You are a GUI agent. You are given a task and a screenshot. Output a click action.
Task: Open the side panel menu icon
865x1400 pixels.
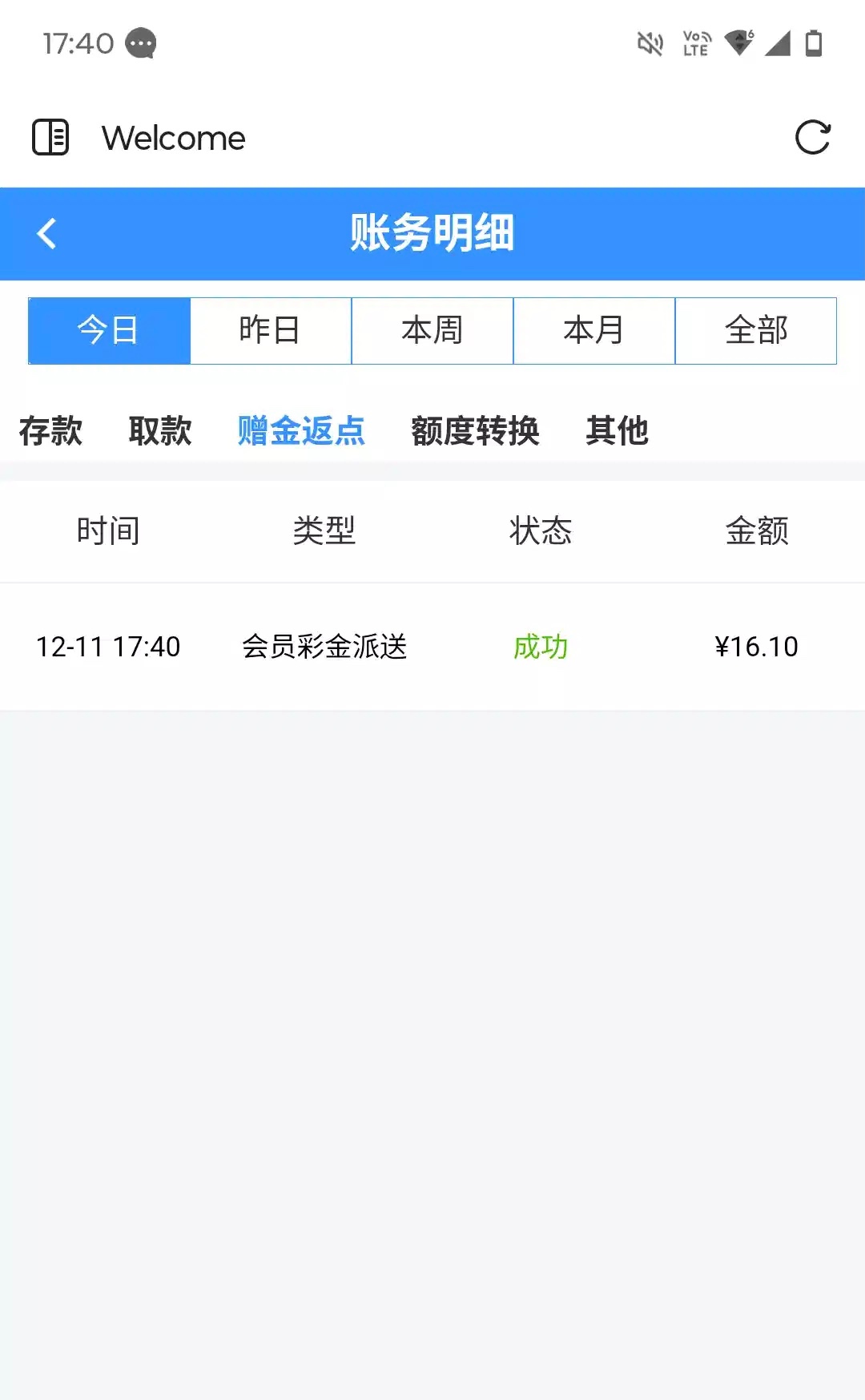point(50,137)
